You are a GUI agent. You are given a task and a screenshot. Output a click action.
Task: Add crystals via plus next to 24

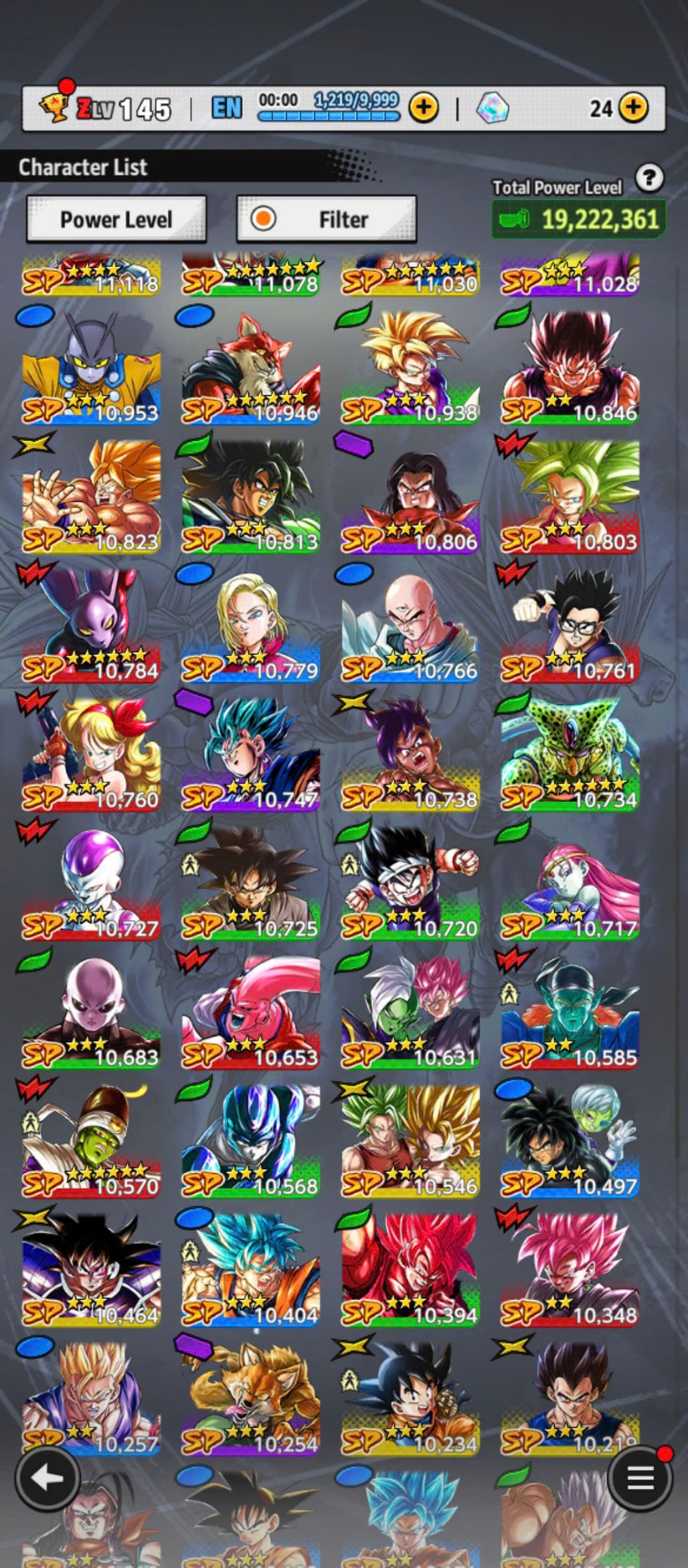tap(632, 107)
